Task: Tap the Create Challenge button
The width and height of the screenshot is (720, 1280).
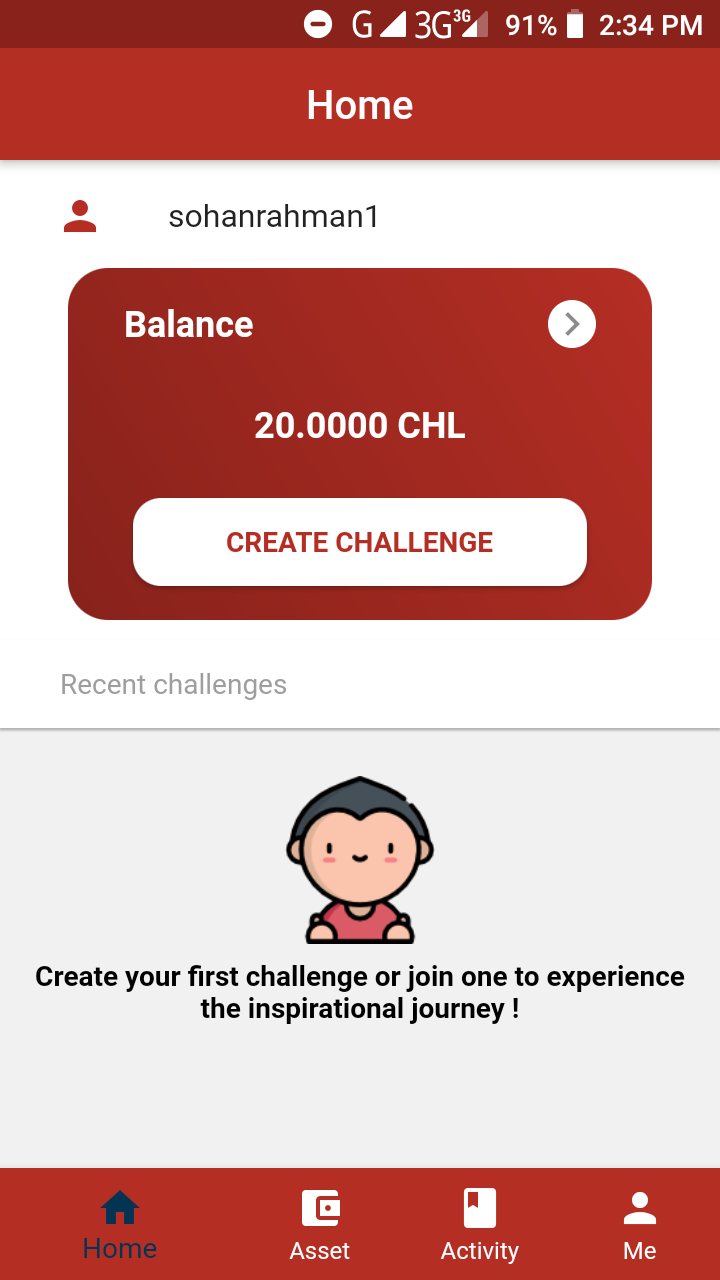Action: coord(360,542)
